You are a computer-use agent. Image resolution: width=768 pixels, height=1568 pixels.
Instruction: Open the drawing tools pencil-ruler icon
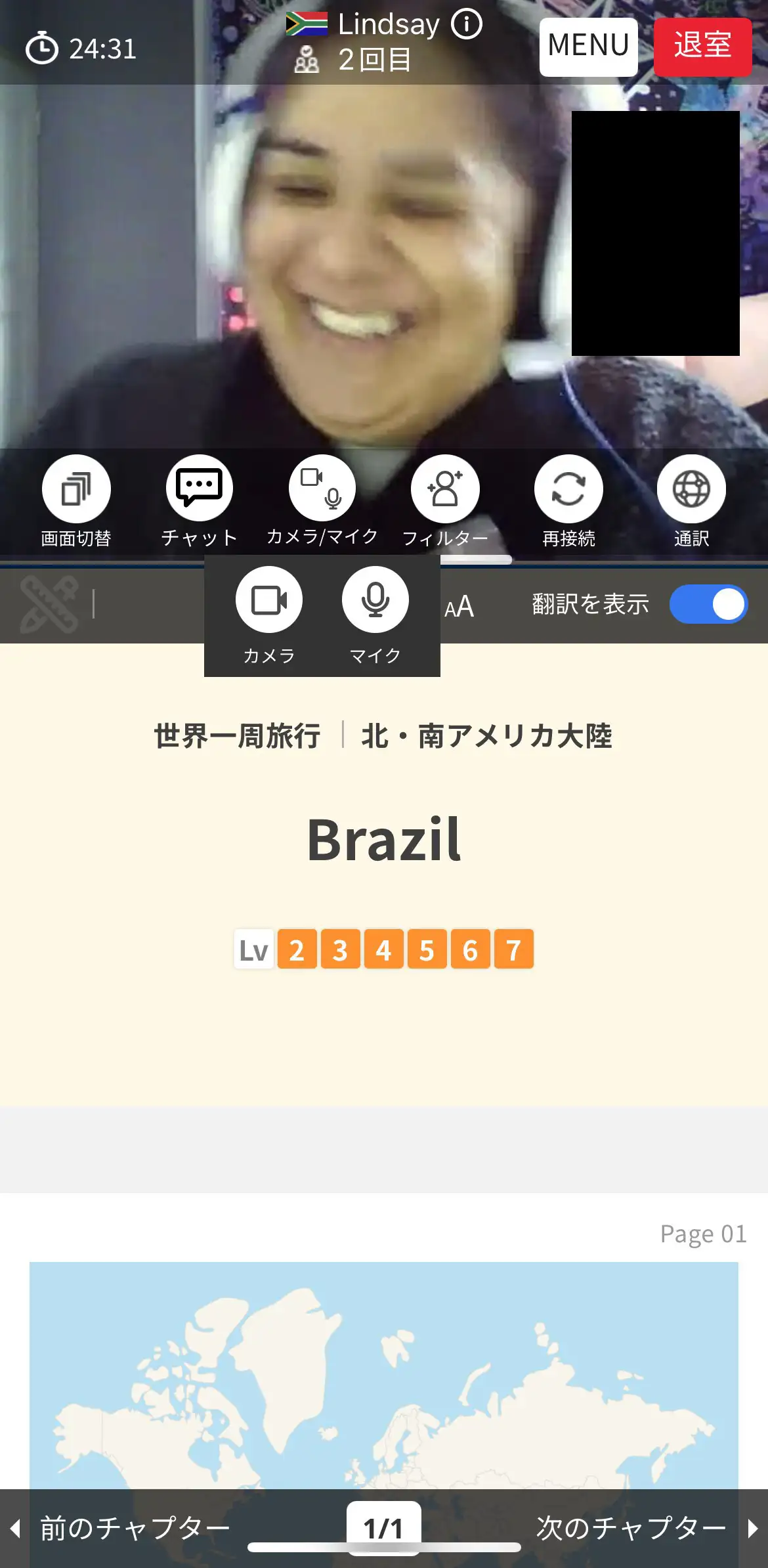(49, 604)
